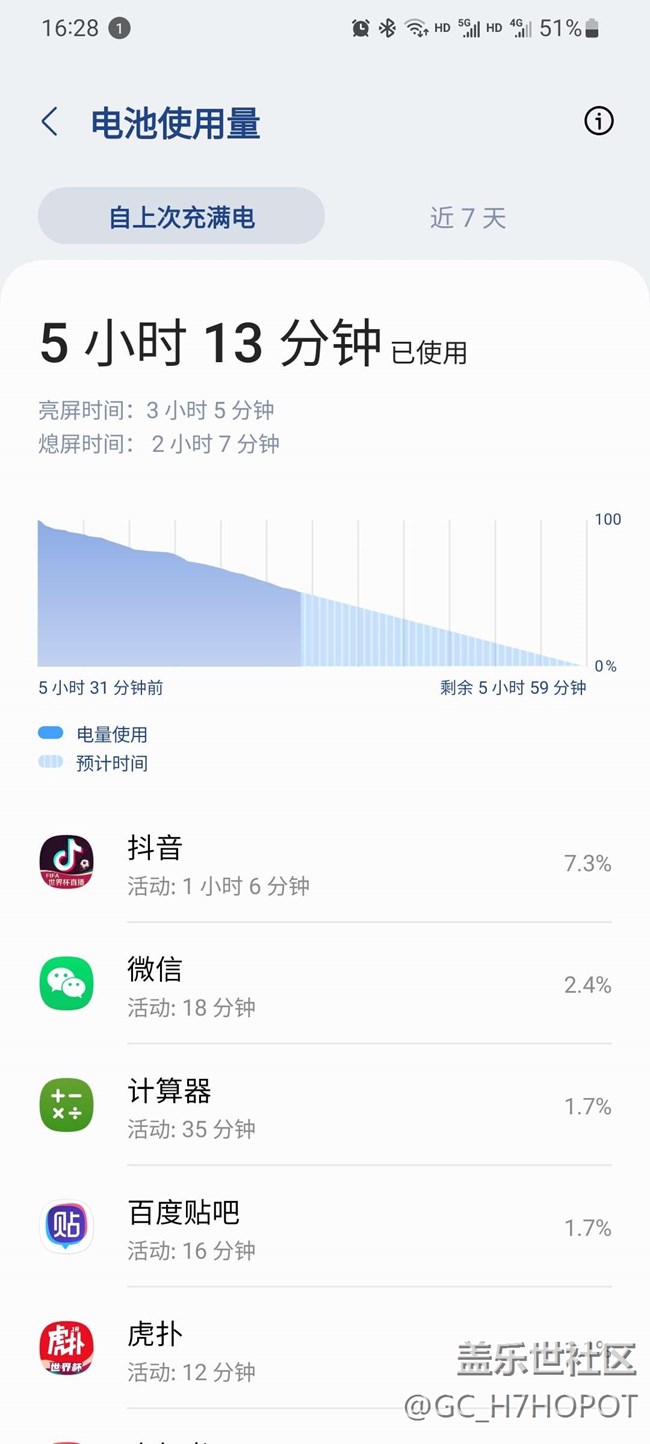Image resolution: width=650 pixels, height=1444 pixels.
Task: Open 抖音 battery usage details
Action: tap(325, 863)
